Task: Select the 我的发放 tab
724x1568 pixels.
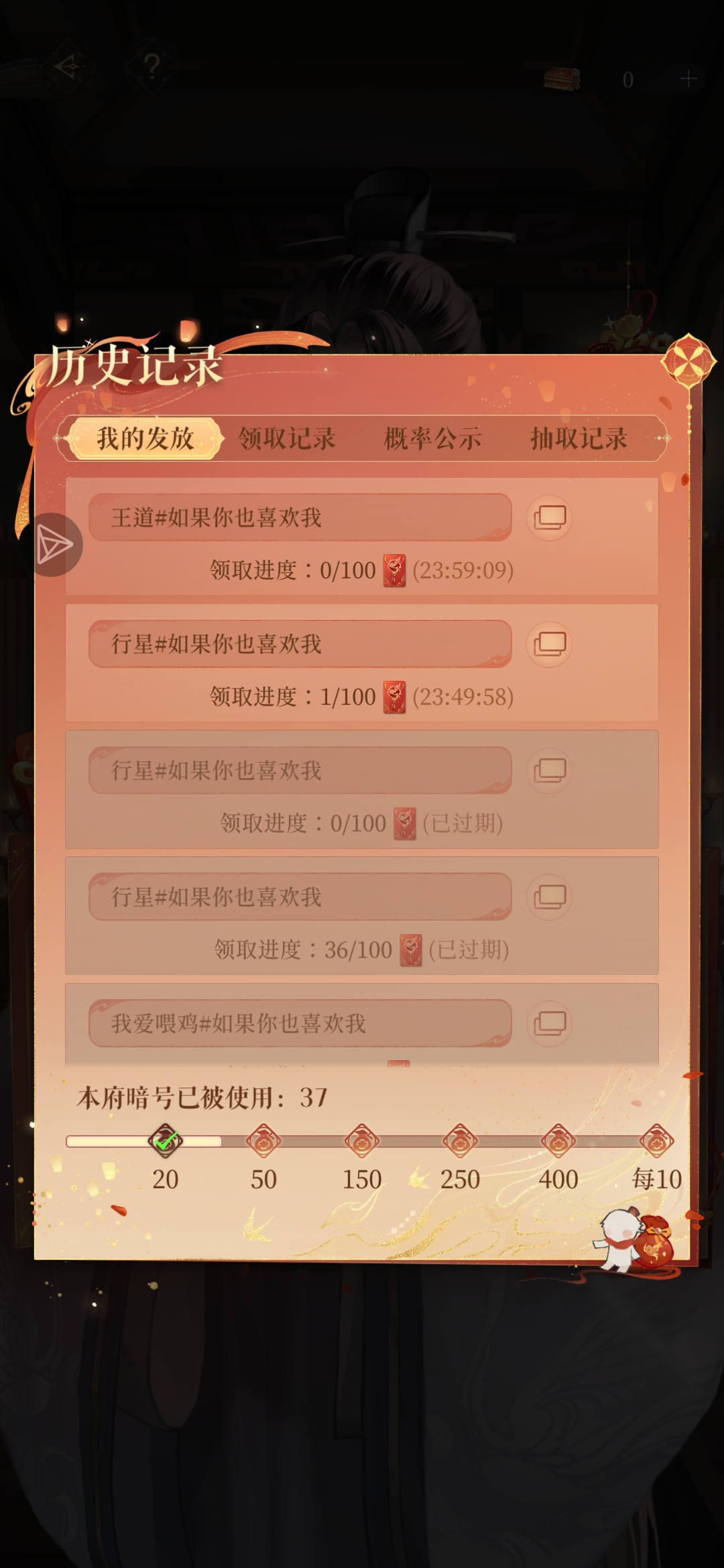Action: click(x=145, y=439)
